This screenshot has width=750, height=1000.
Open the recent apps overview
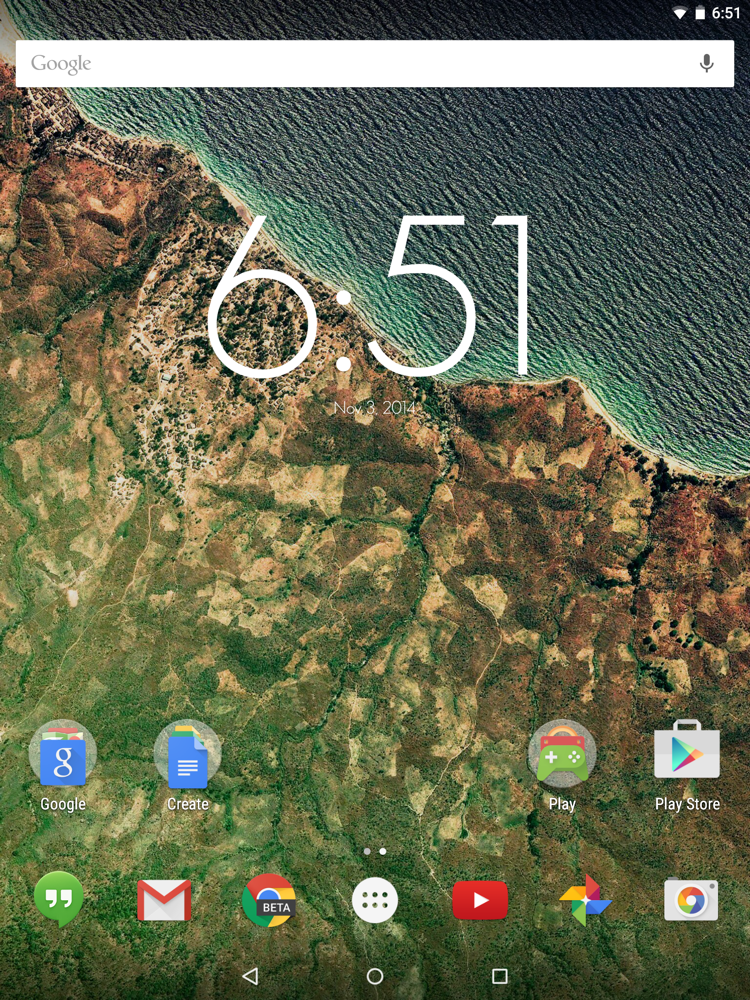point(500,976)
